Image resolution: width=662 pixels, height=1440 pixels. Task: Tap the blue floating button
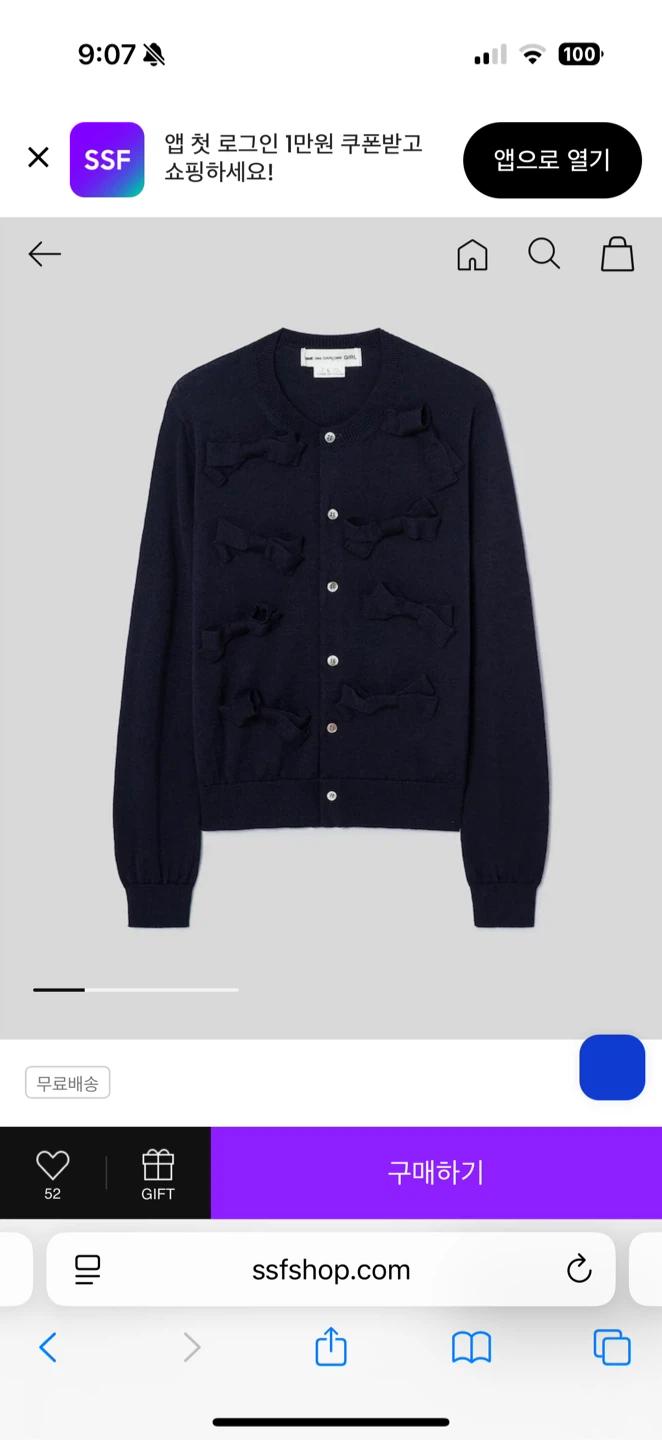(x=612, y=1067)
